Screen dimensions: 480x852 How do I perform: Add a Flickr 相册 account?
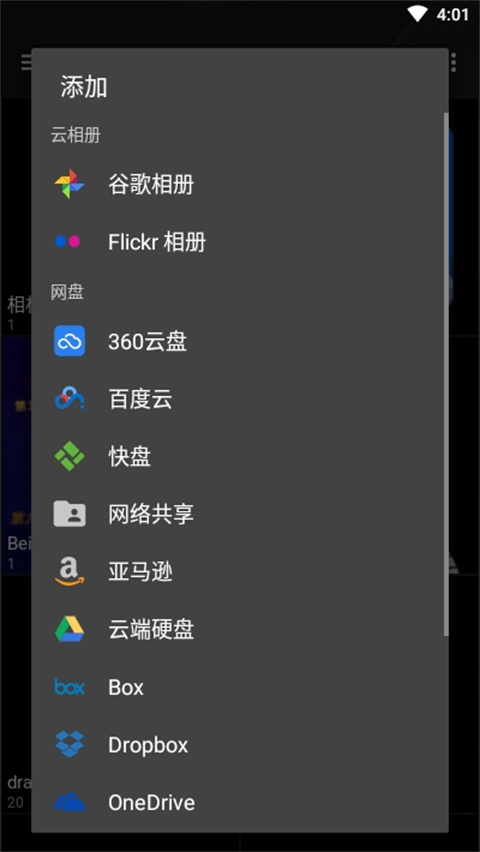click(x=238, y=242)
